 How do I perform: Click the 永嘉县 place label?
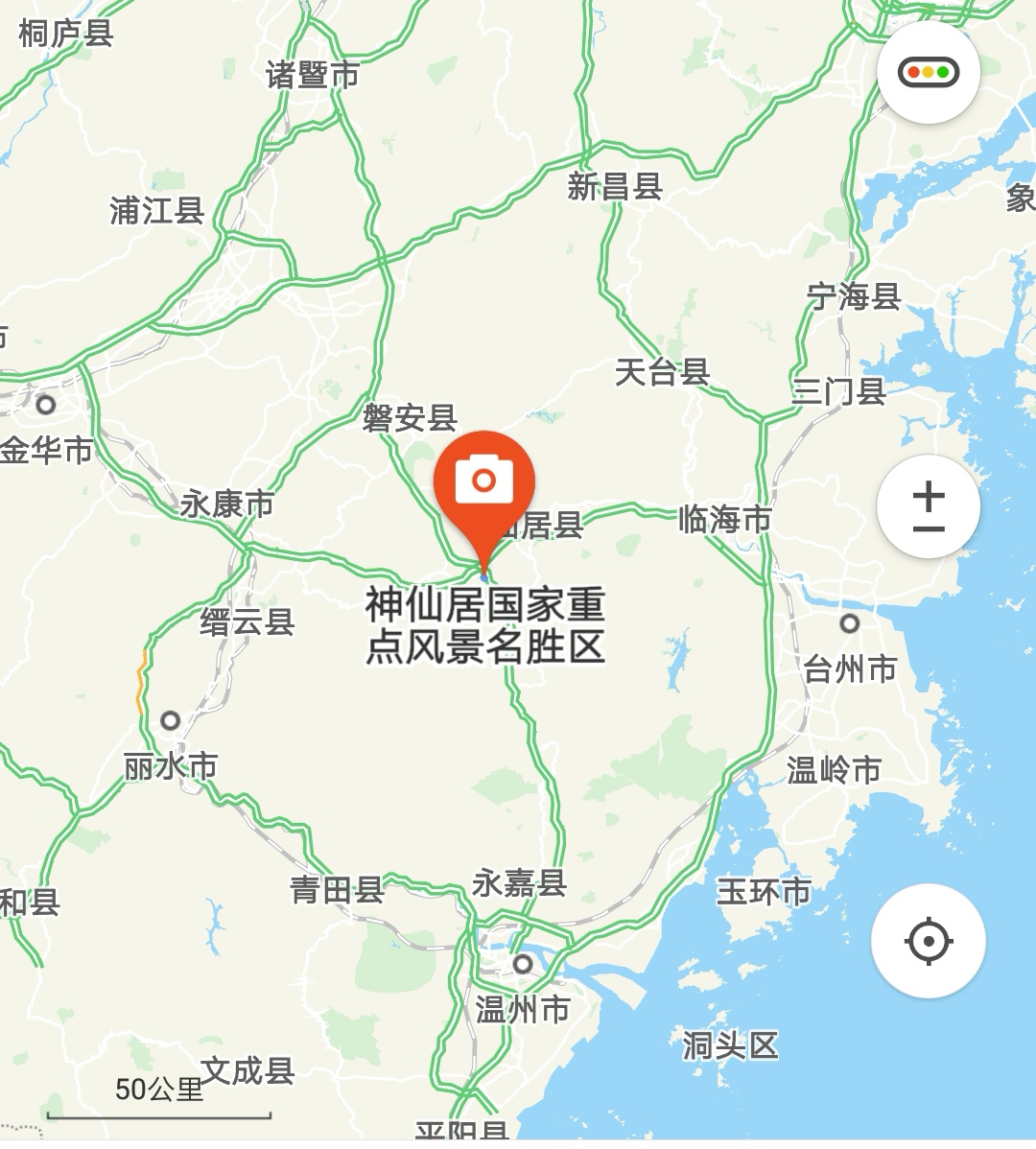[518, 884]
